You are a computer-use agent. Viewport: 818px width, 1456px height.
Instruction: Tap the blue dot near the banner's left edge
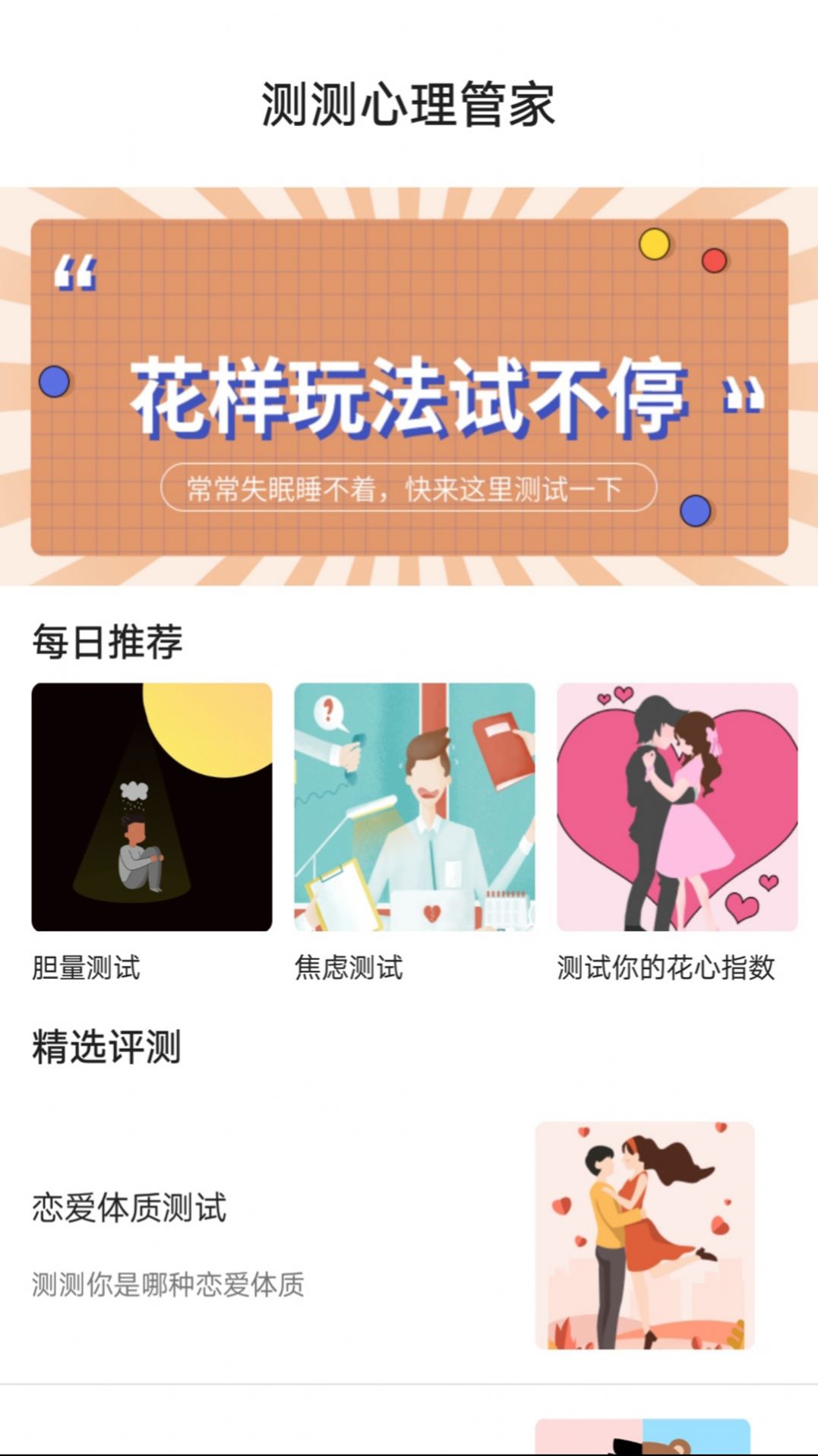[x=54, y=380]
